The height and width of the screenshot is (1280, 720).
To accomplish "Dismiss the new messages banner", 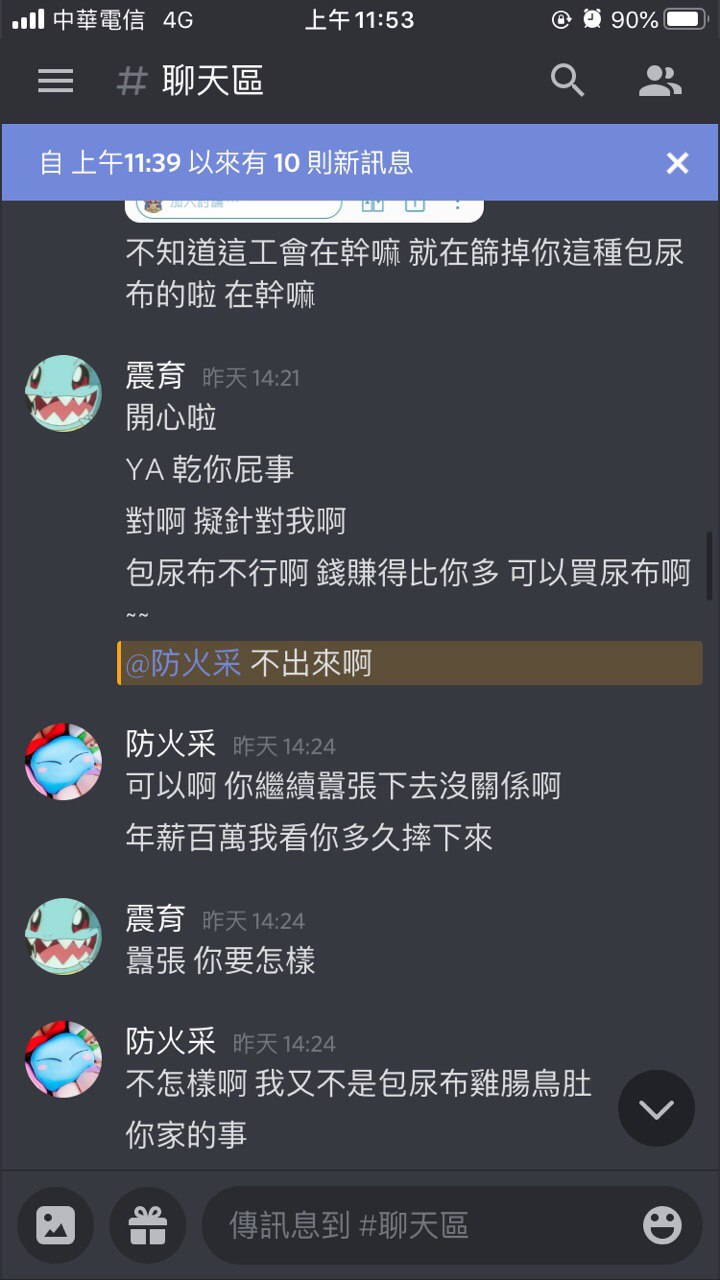I will tap(677, 163).
